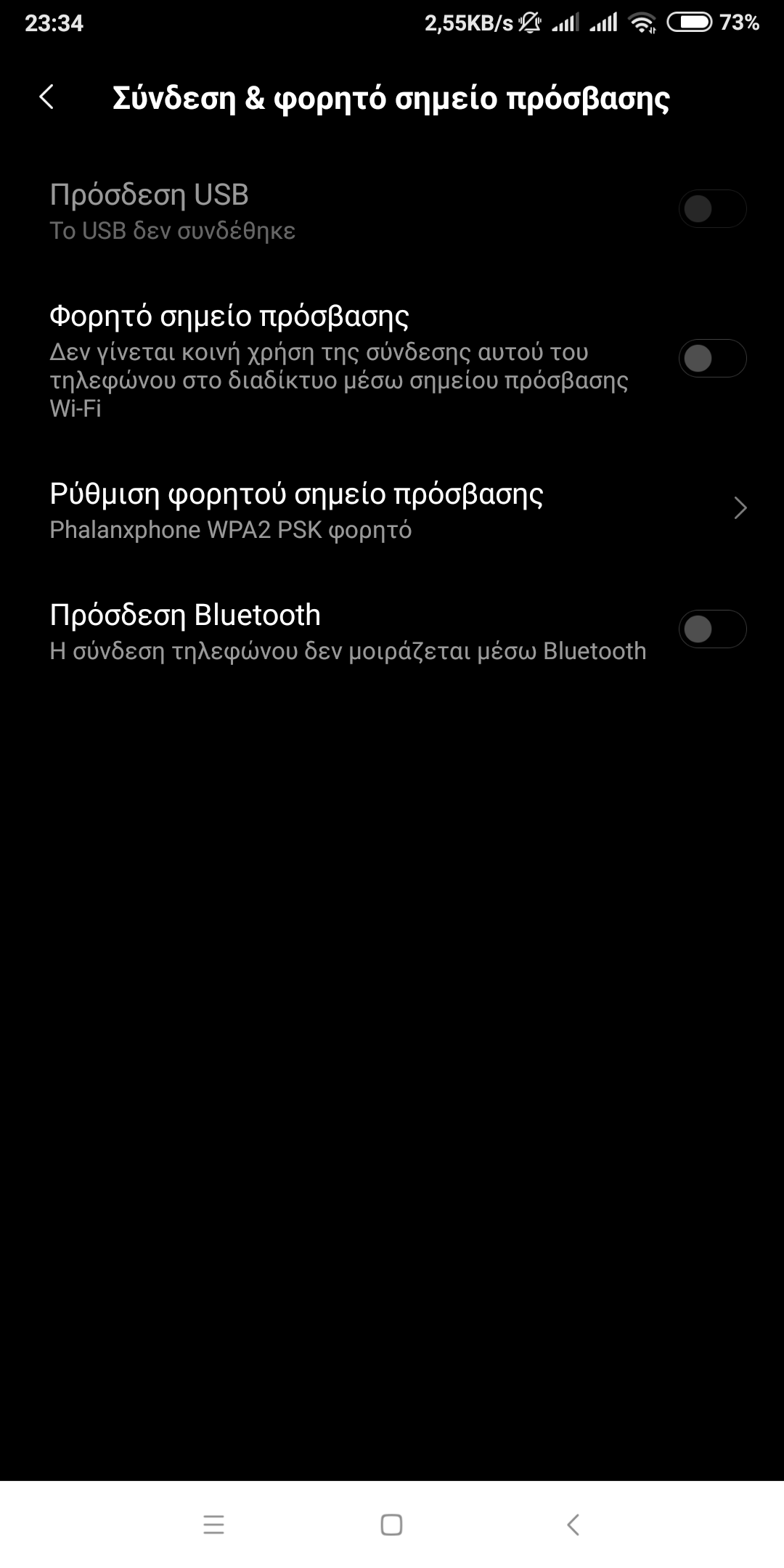Enable the Φορητό σημείο πρόσβασης hotspot switch

[711, 358]
